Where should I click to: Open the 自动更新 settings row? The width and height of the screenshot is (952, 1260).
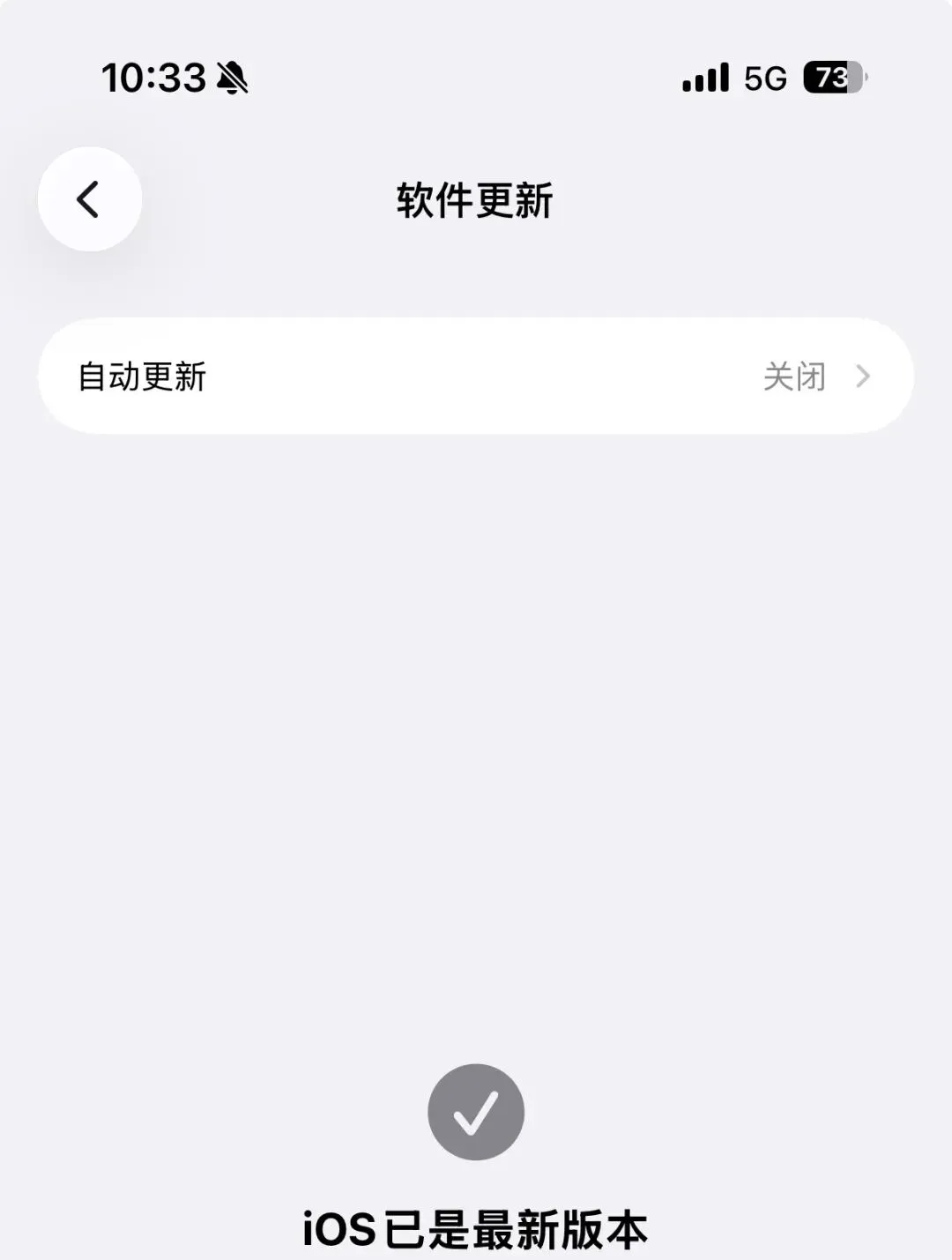[476, 377]
